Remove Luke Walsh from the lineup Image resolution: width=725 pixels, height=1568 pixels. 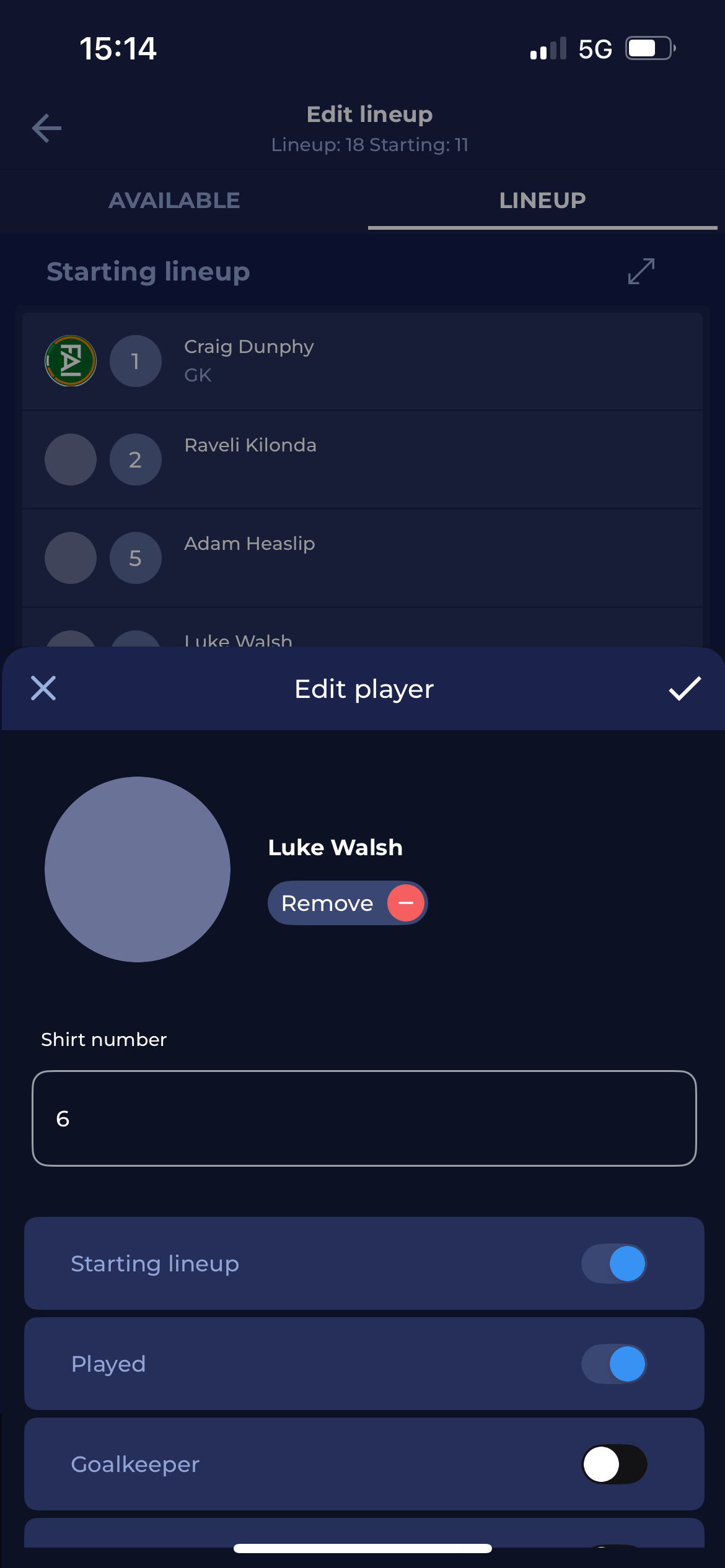pyautogui.click(x=348, y=903)
